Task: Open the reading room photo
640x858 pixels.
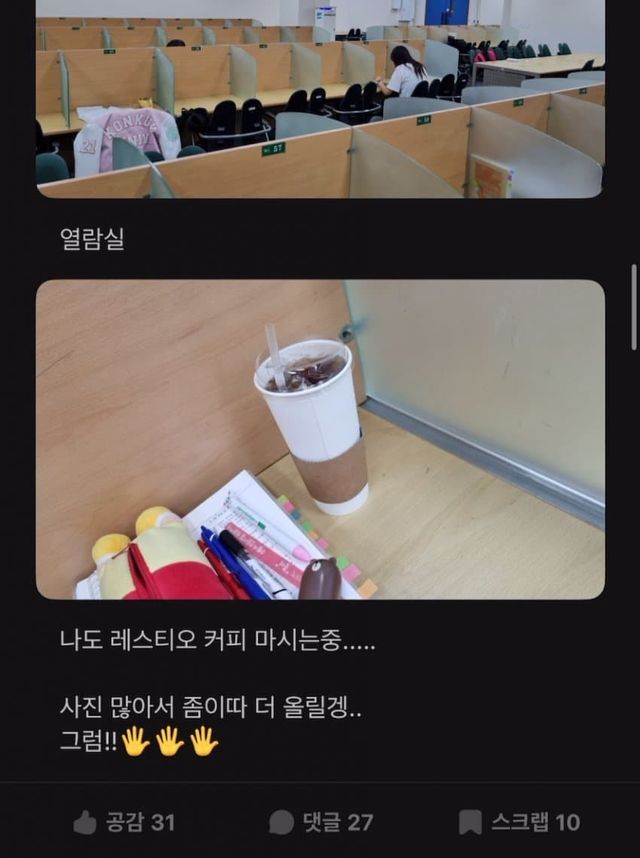Action: click(320, 98)
